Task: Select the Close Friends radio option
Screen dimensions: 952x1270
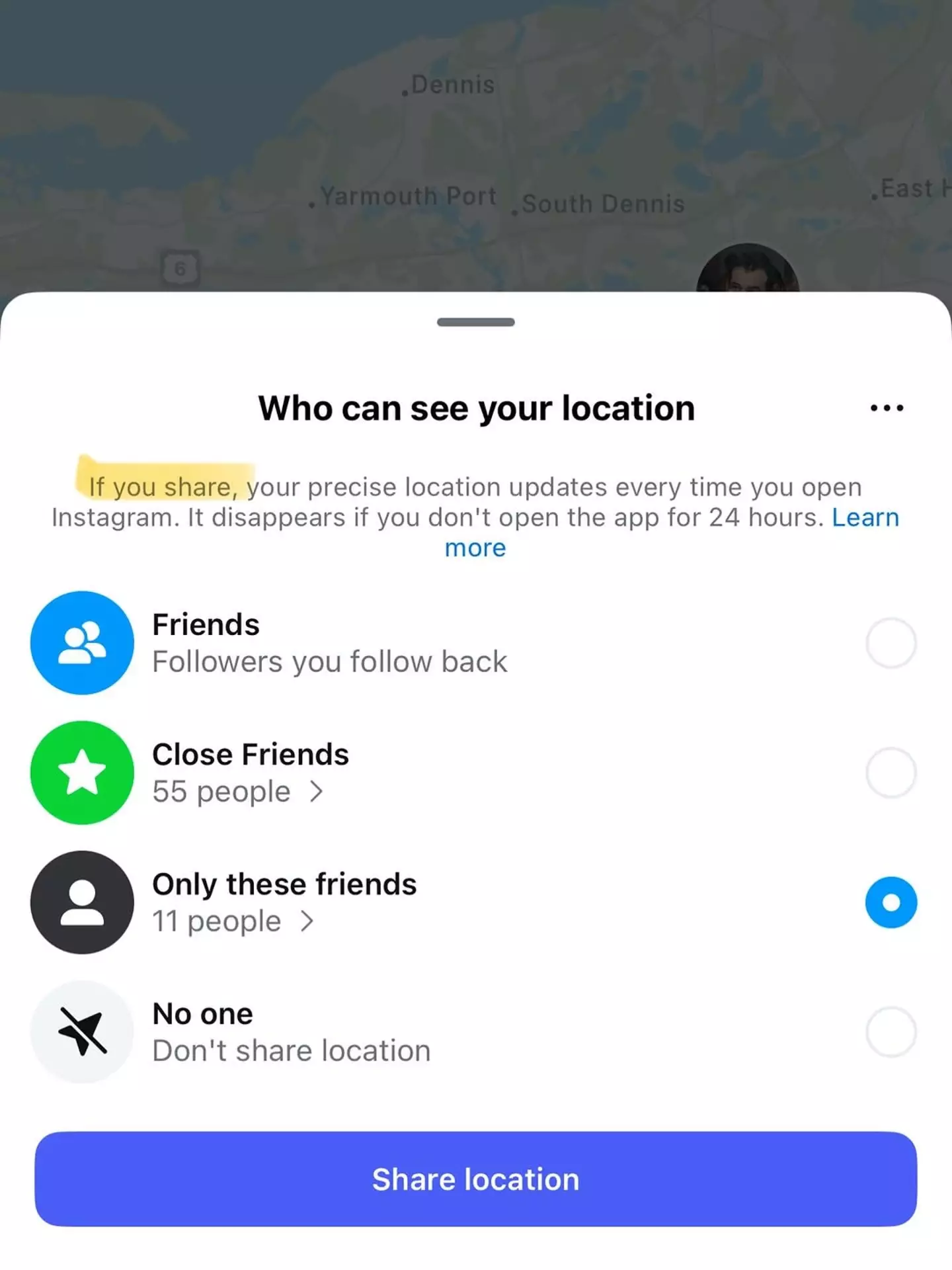Action: click(891, 773)
